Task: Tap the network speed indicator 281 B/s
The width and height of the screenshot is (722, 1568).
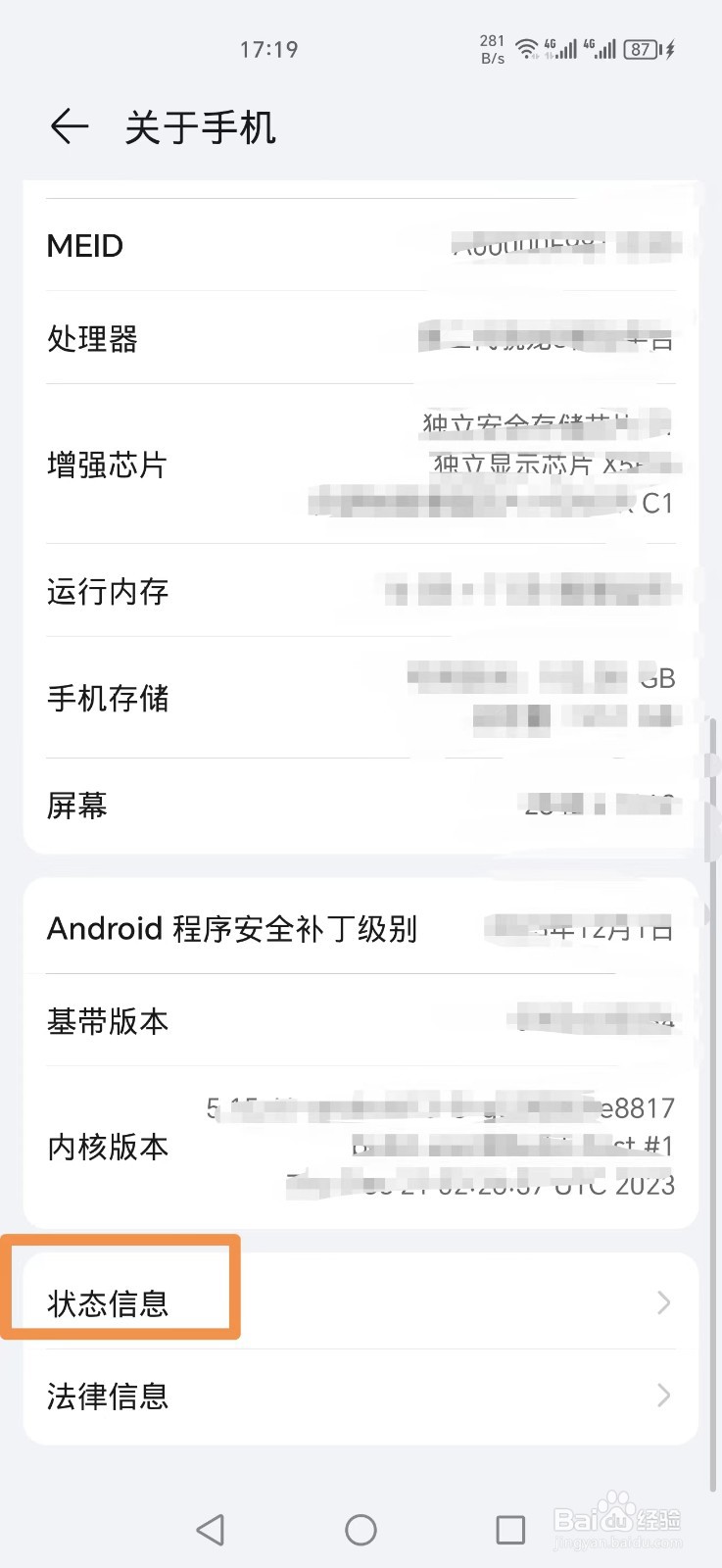Action: pos(490,47)
